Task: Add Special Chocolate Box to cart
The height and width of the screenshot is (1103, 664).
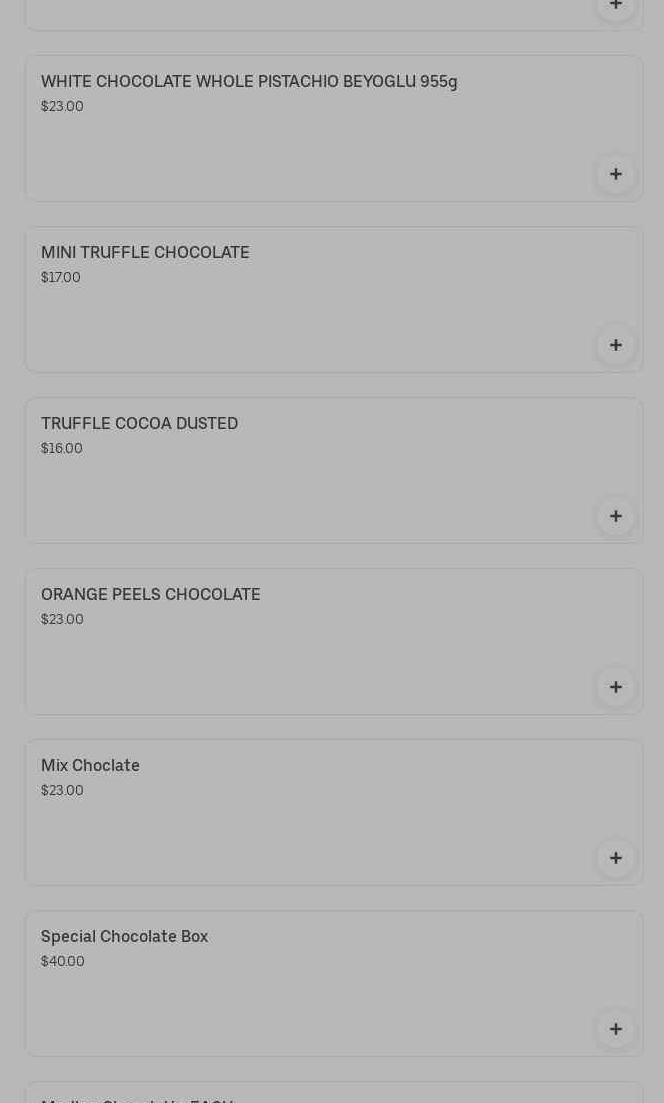Action: (x=615, y=1029)
